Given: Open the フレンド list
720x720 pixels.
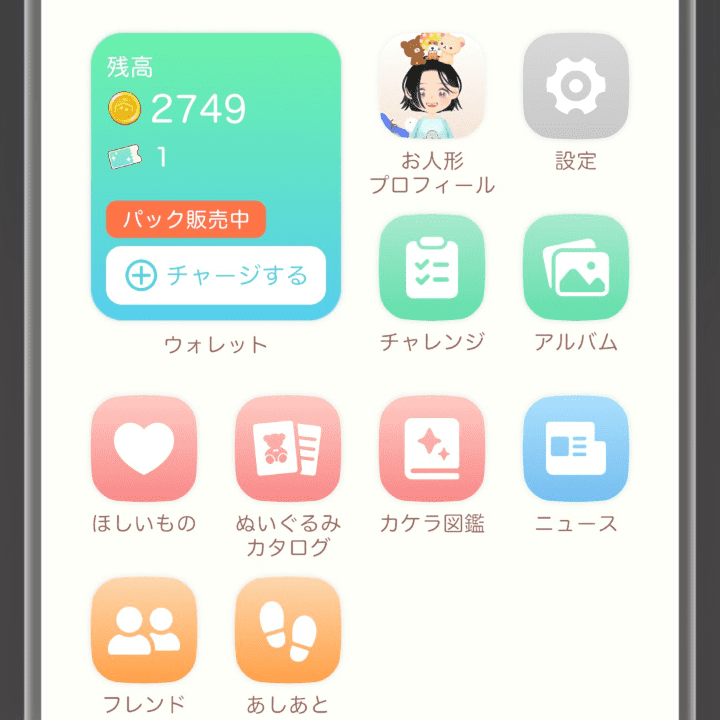Looking at the screenshot, I should click(x=144, y=630).
